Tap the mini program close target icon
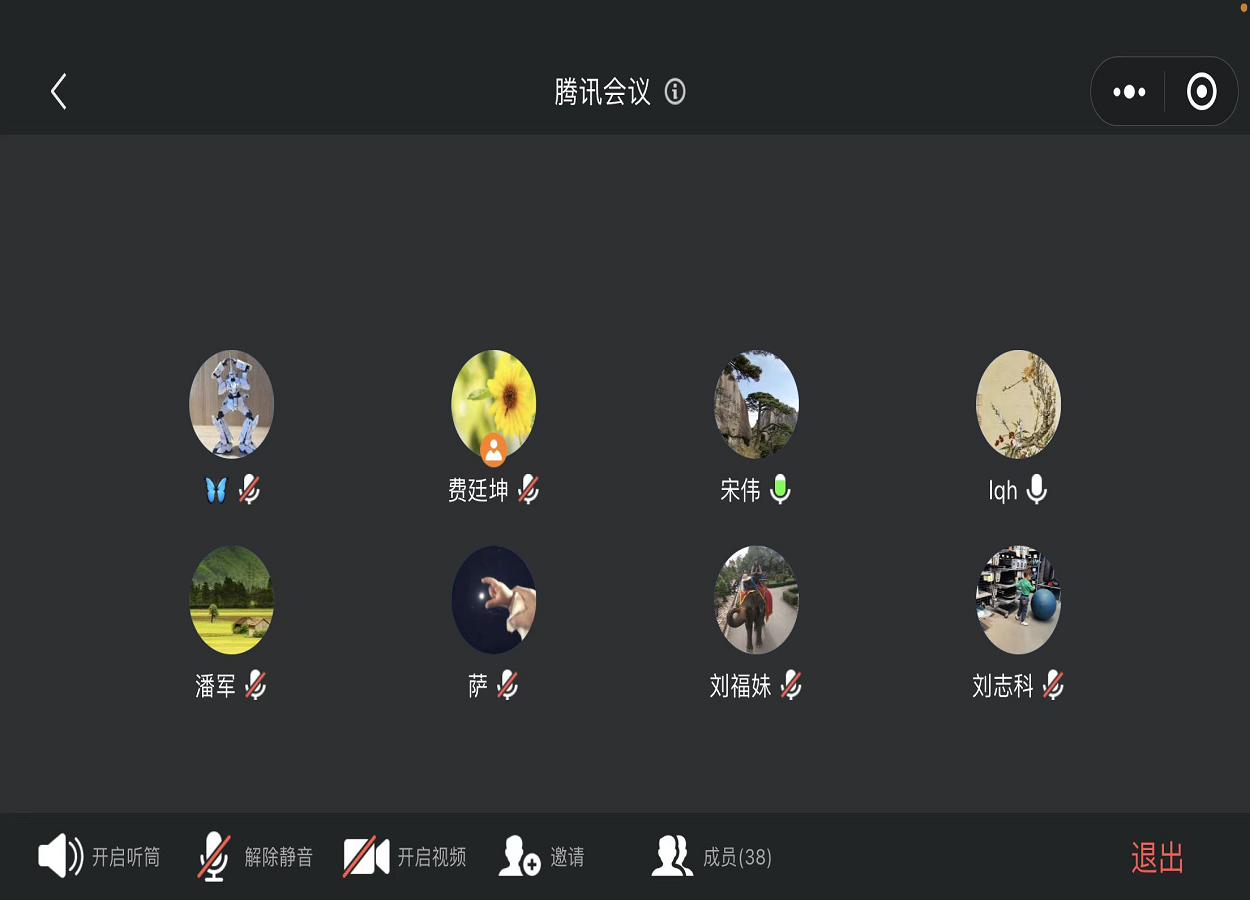This screenshot has width=1250, height=900. [x=1201, y=92]
